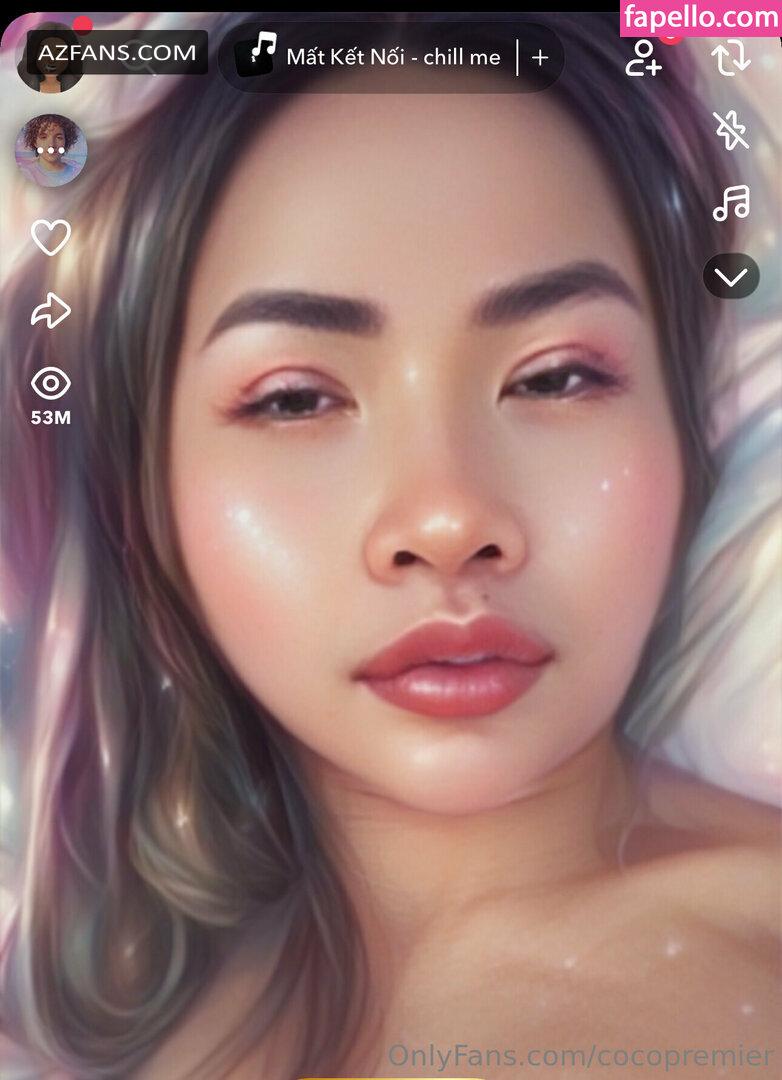Open the music notes sound picker
The image size is (782, 1080).
pyautogui.click(x=731, y=204)
